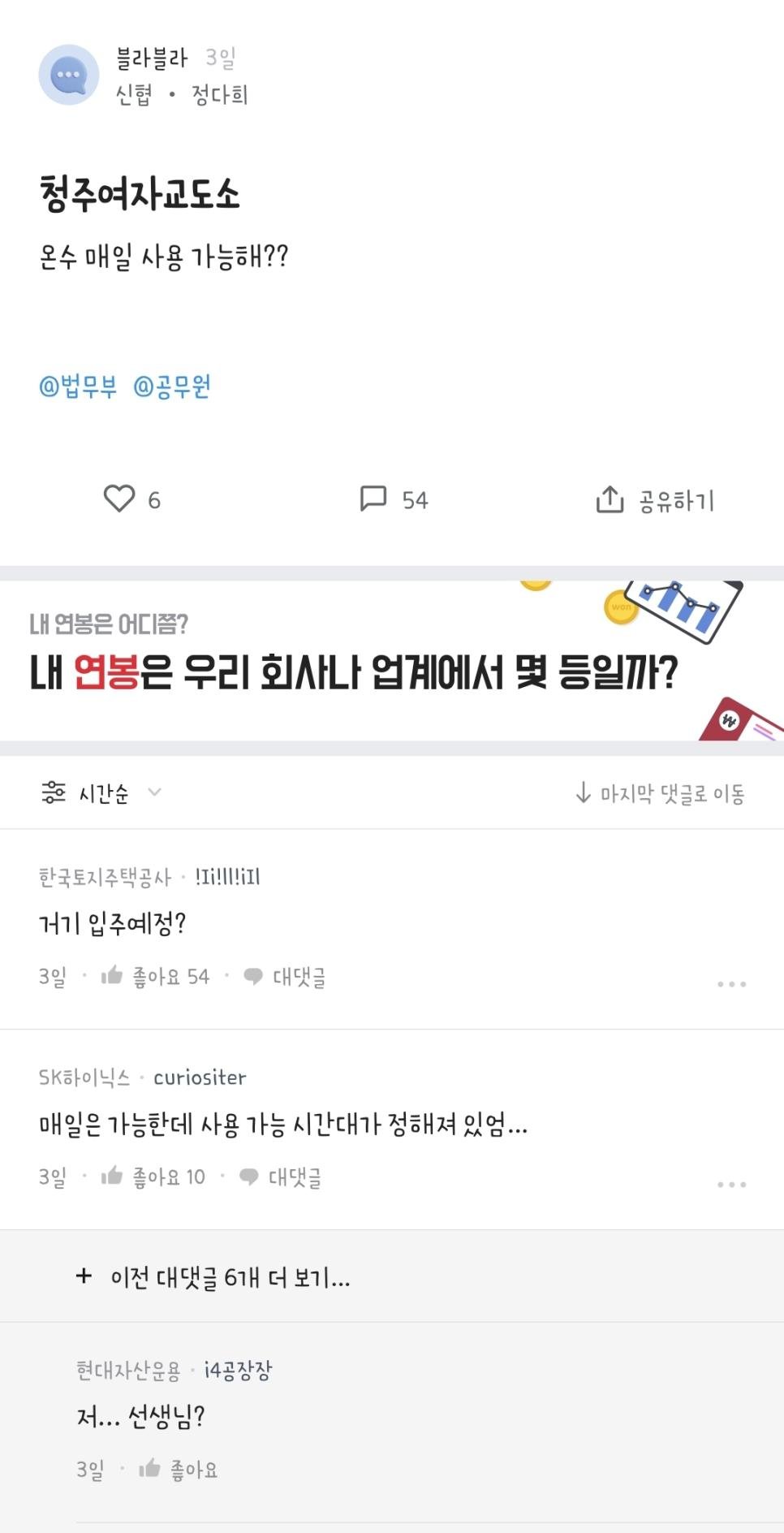
Task: Jump to the last comment with 마지막 댓글로 이동
Action: pos(660,793)
